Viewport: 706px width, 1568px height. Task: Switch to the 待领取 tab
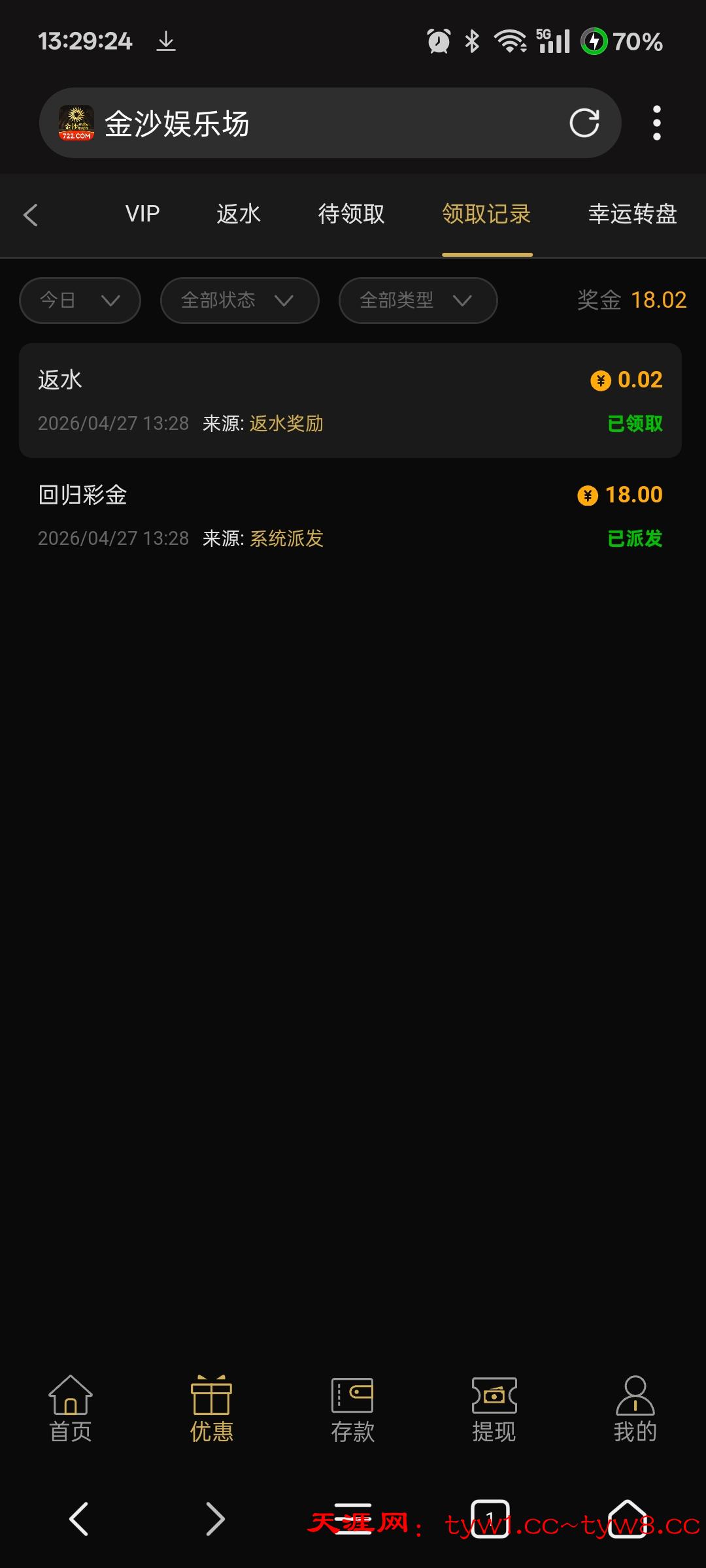click(351, 214)
